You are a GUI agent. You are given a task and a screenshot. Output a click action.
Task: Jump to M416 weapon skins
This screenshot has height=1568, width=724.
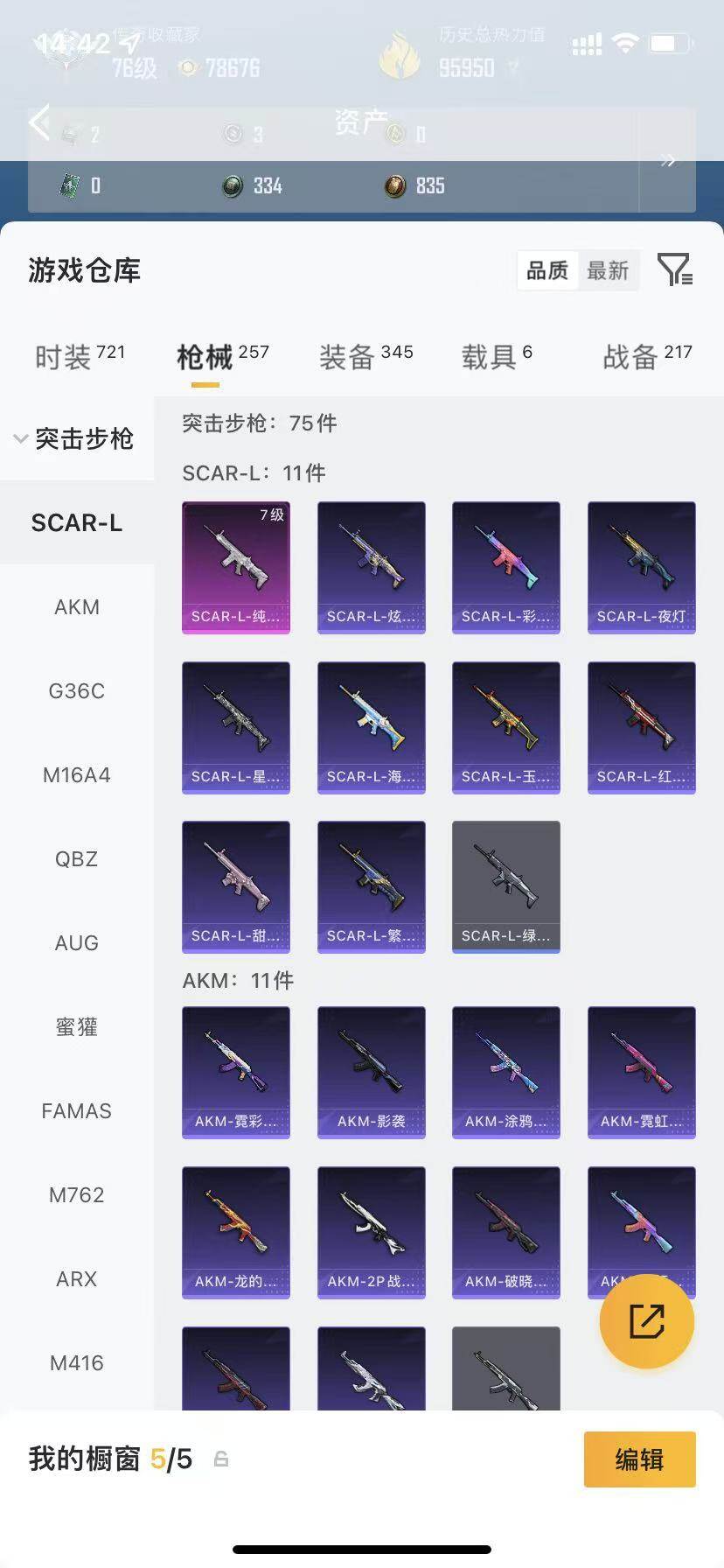77,1362
